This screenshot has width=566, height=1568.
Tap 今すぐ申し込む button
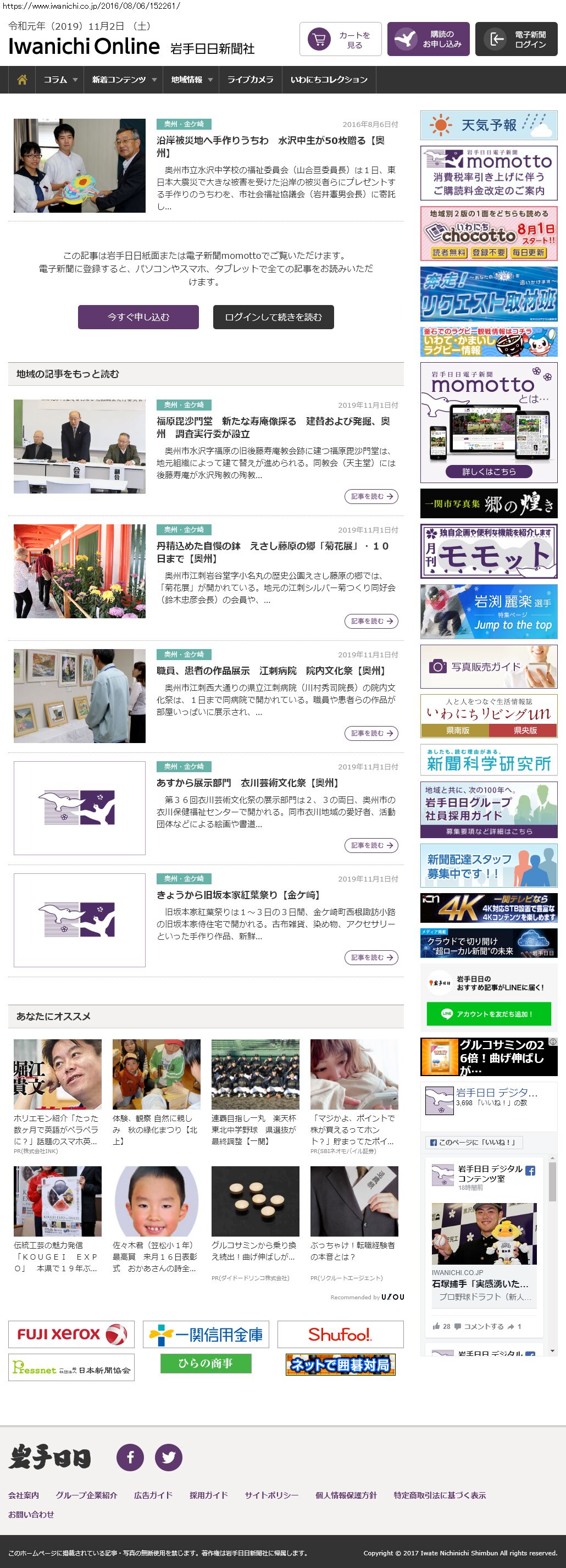(x=138, y=317)
